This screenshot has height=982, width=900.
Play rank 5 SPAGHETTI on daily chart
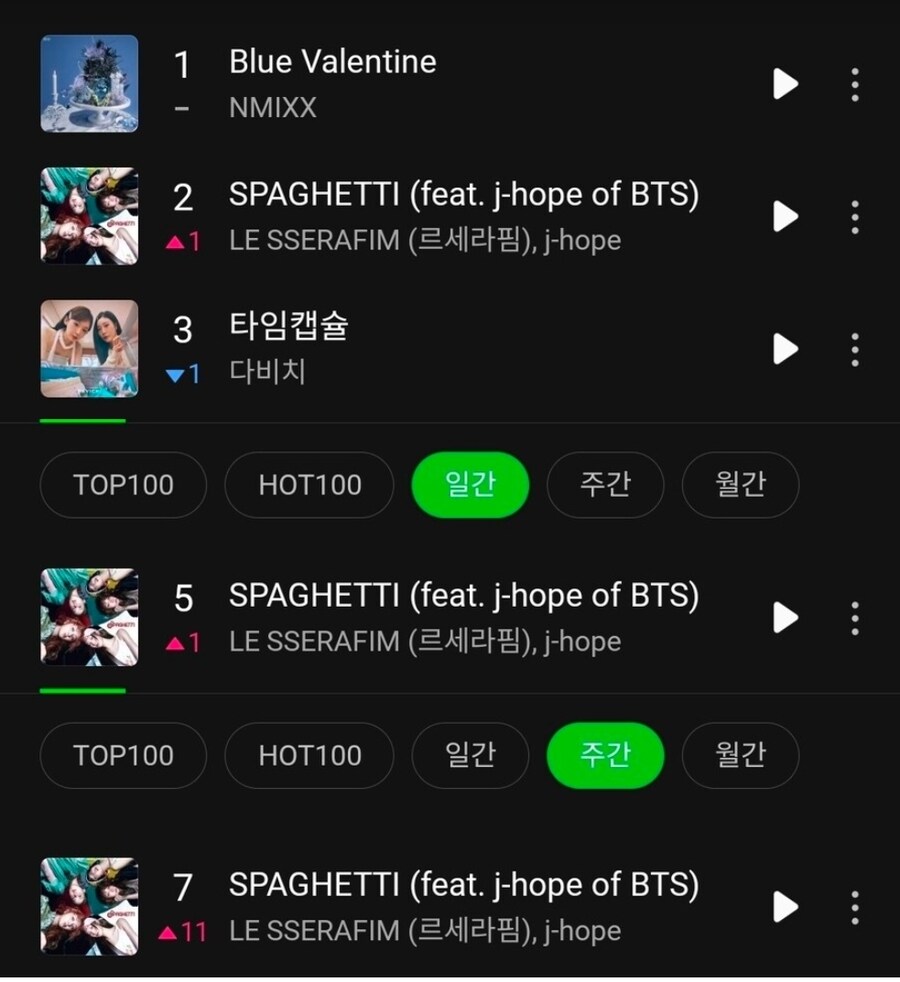pyautogui.click(x=784, y=618)
